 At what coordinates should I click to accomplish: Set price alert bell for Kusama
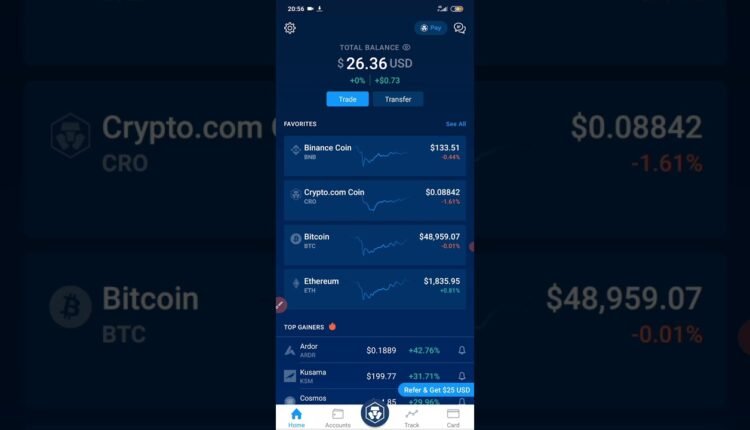[x=461, y=376]
